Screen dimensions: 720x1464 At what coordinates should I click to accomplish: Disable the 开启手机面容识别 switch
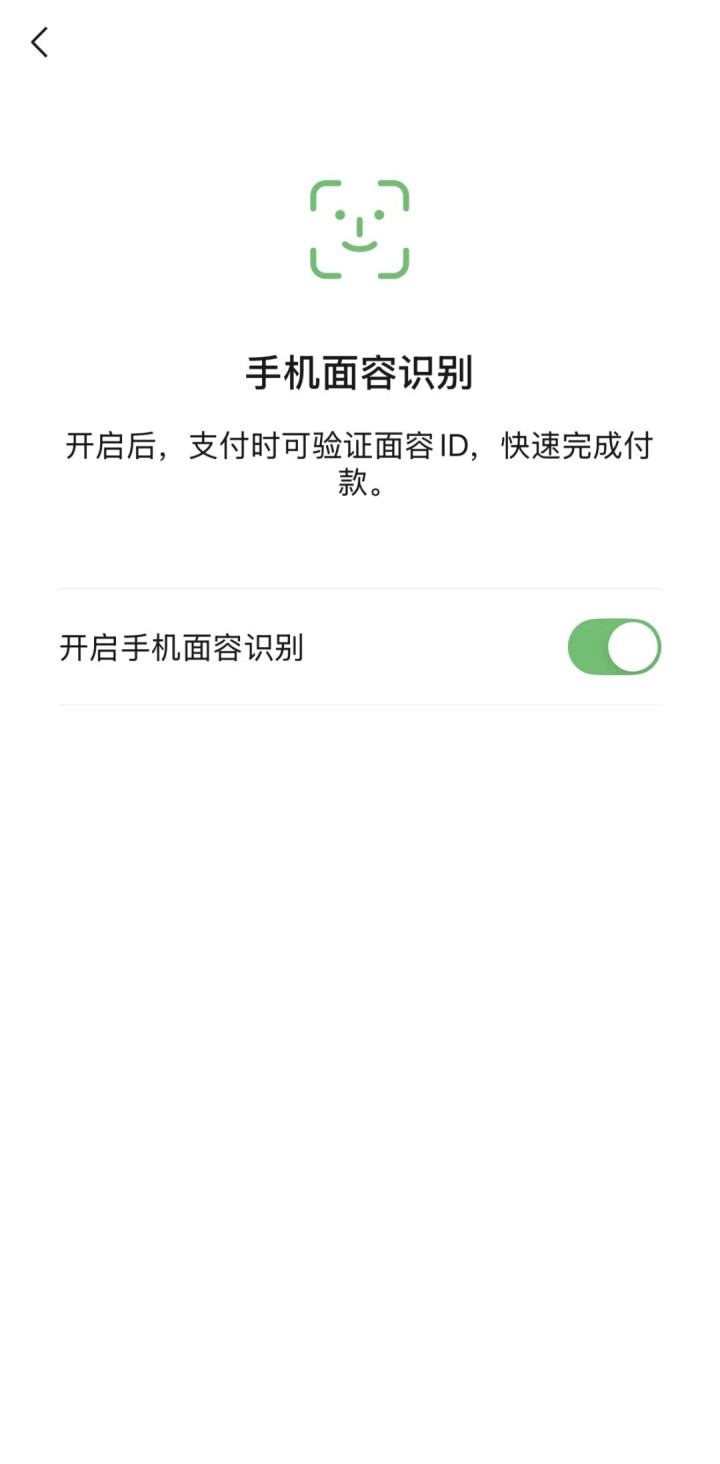coord(614,647)
